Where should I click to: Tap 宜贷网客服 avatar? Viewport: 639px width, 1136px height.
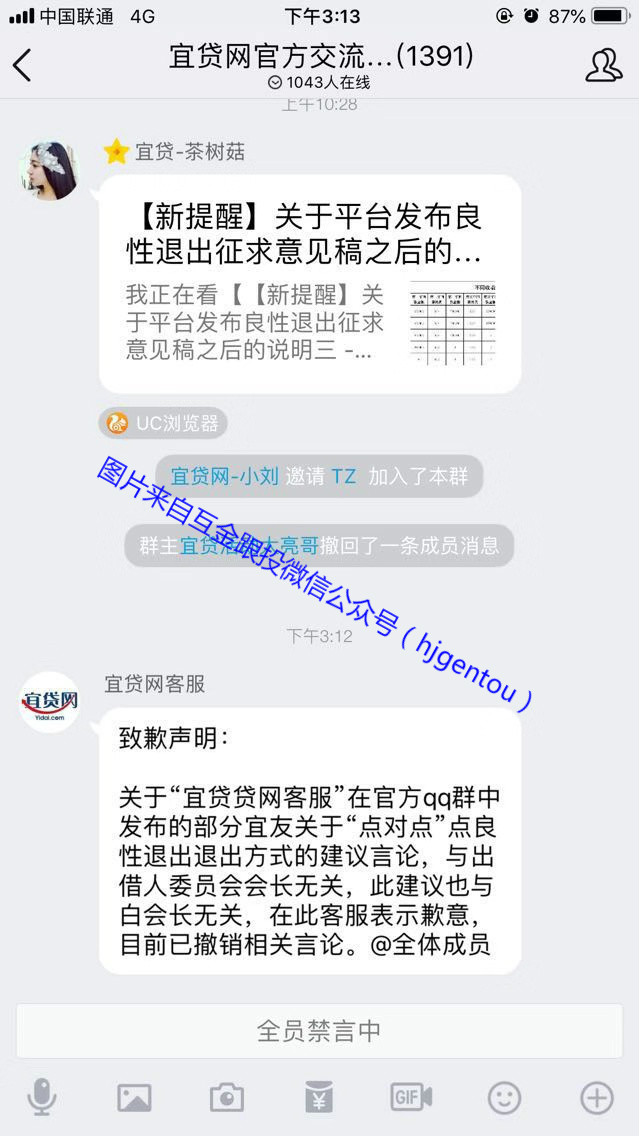49,702
